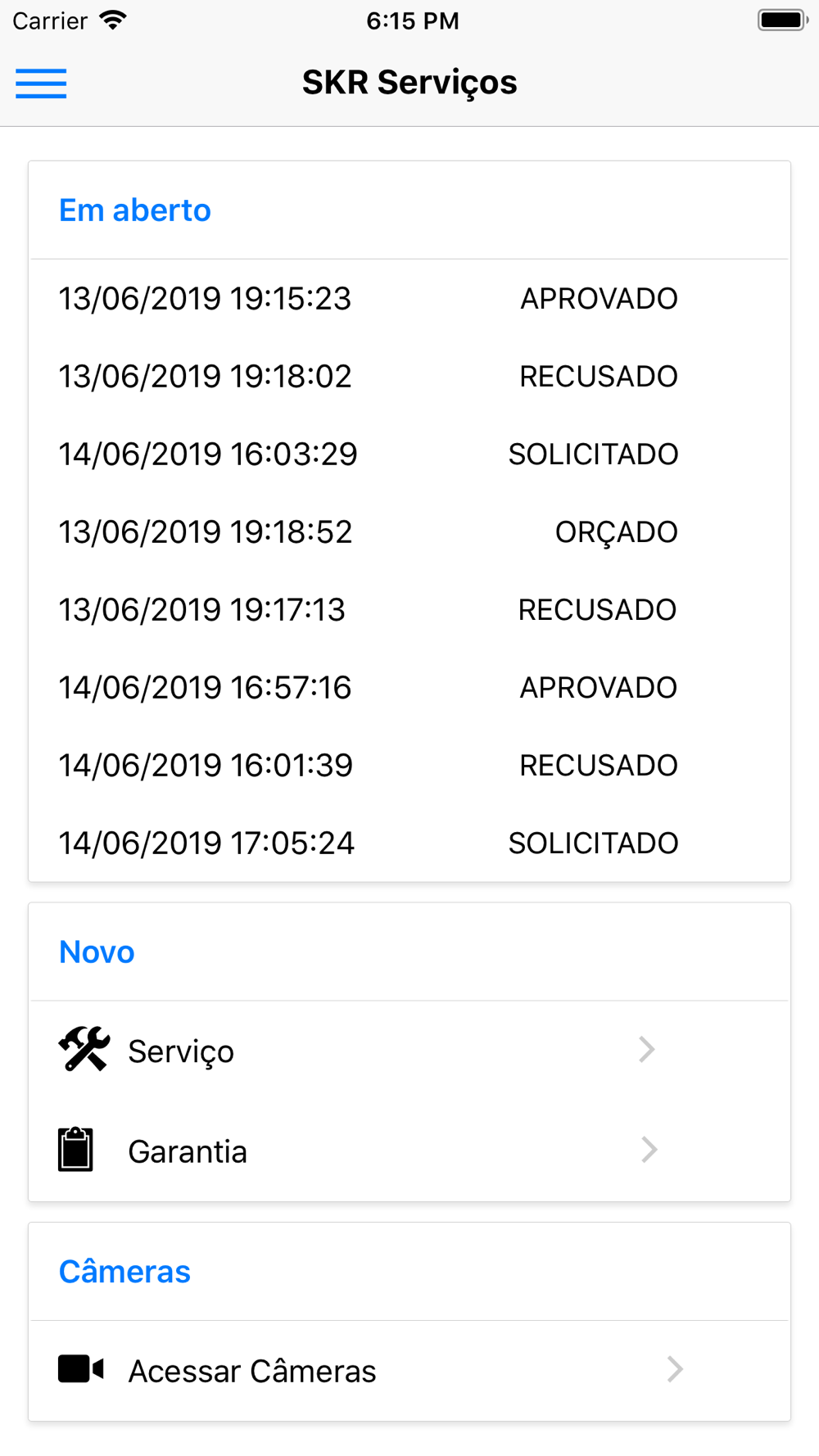Open the 13/06/2019 19:15:23 APROVADO entry

(369, 299)
